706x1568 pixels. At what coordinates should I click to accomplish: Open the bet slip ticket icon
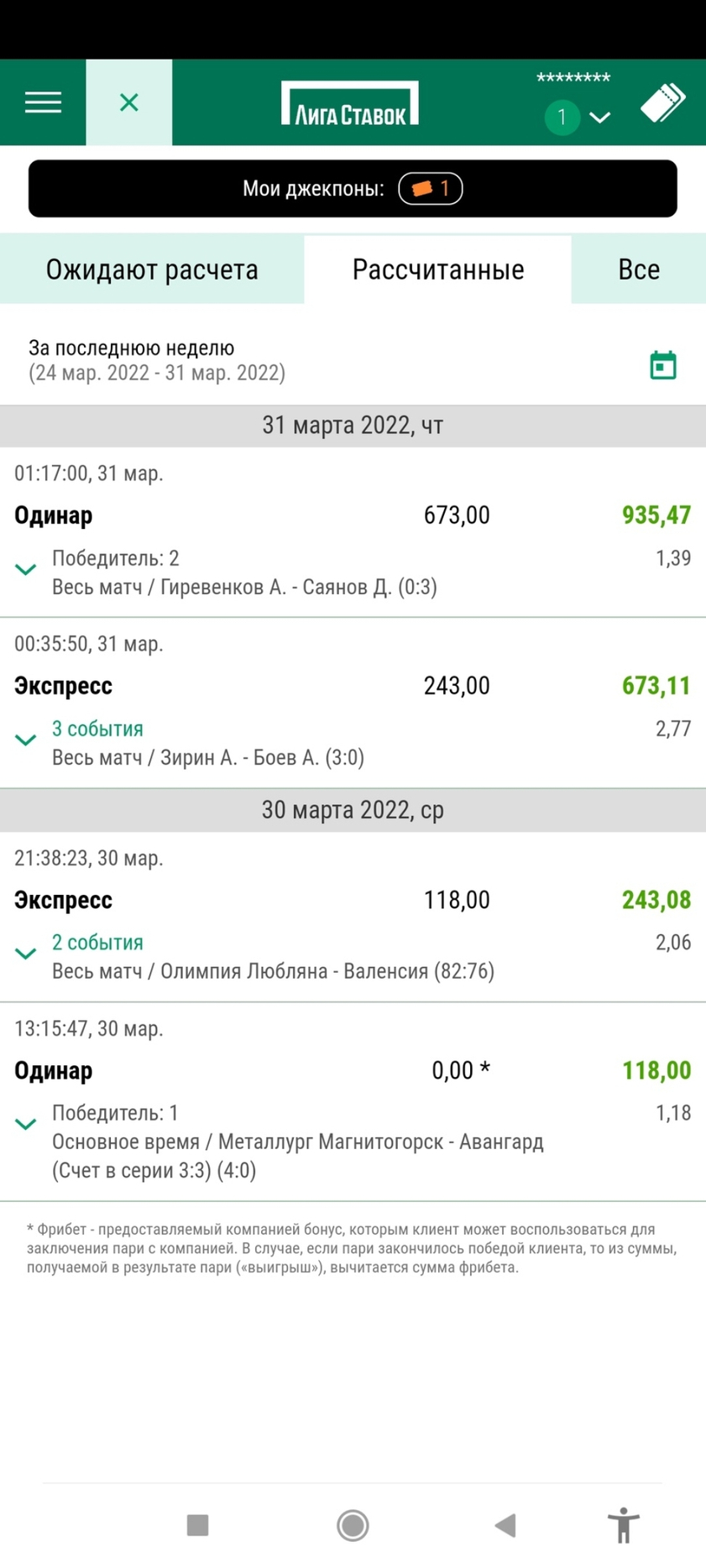(663, 102)
